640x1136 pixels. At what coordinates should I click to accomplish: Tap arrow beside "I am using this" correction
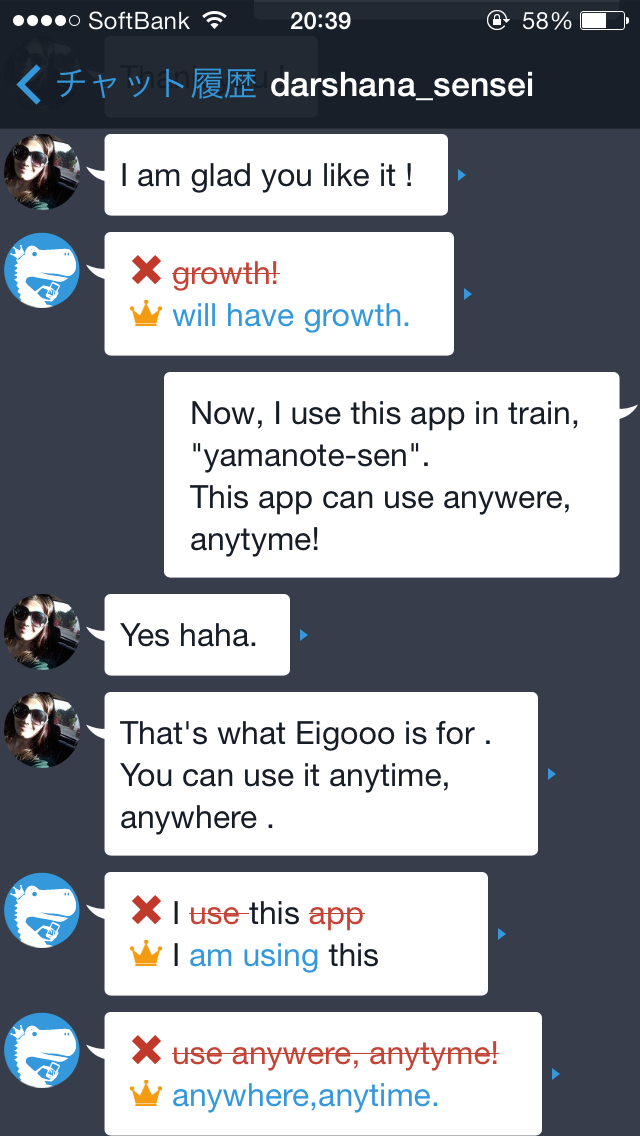tap(502, 934)
